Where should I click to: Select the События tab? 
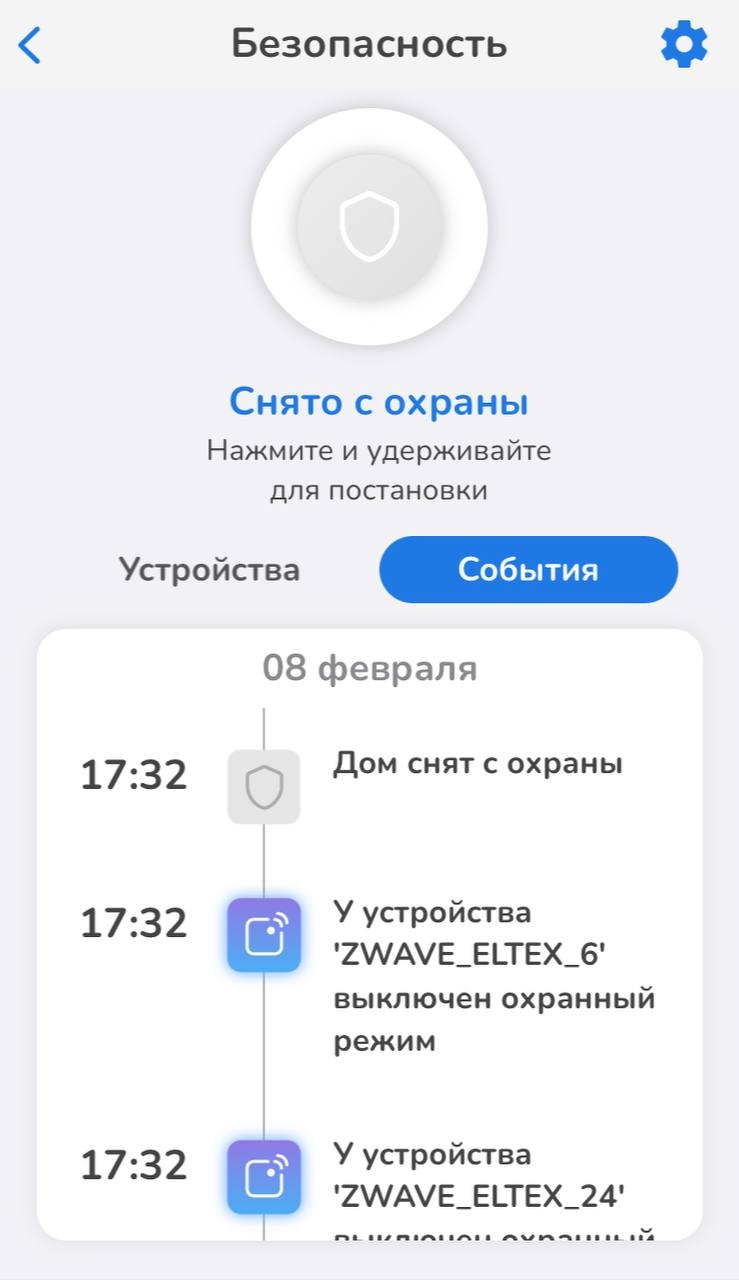[x=528, y=569]
